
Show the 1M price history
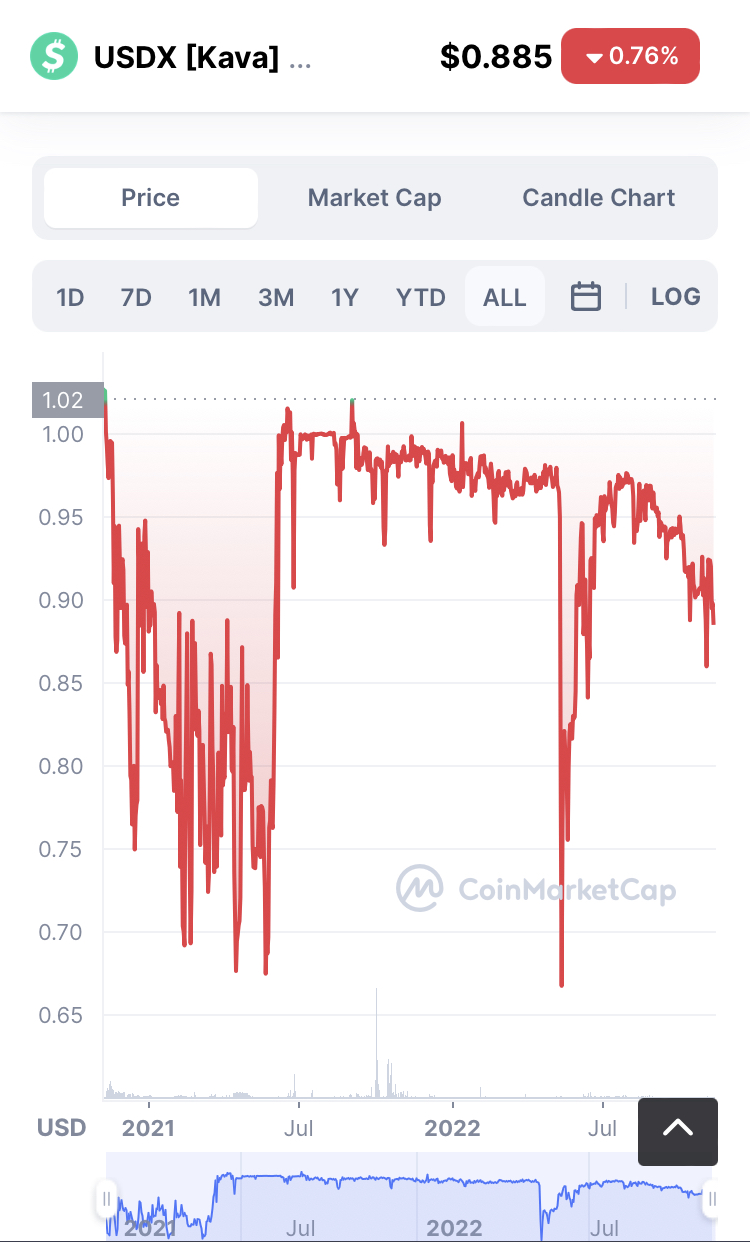[x=204, y=297]
